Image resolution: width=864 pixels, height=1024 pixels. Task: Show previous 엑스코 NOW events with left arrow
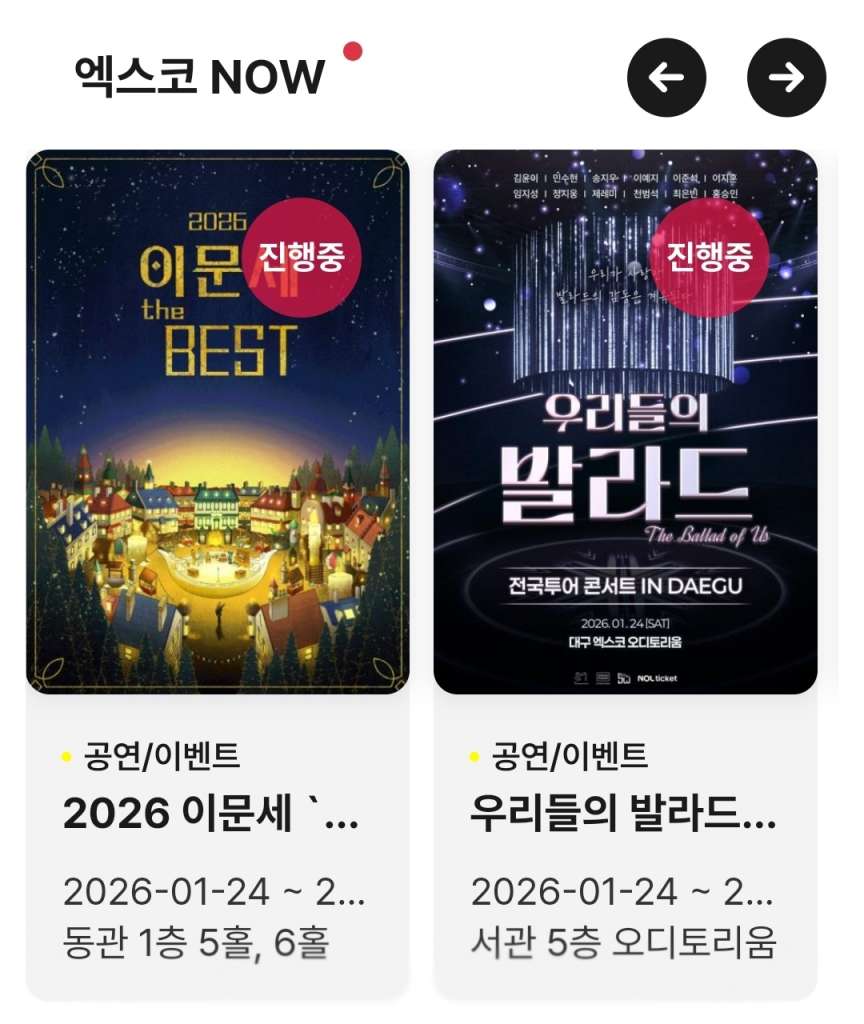[x=666, y=77]
